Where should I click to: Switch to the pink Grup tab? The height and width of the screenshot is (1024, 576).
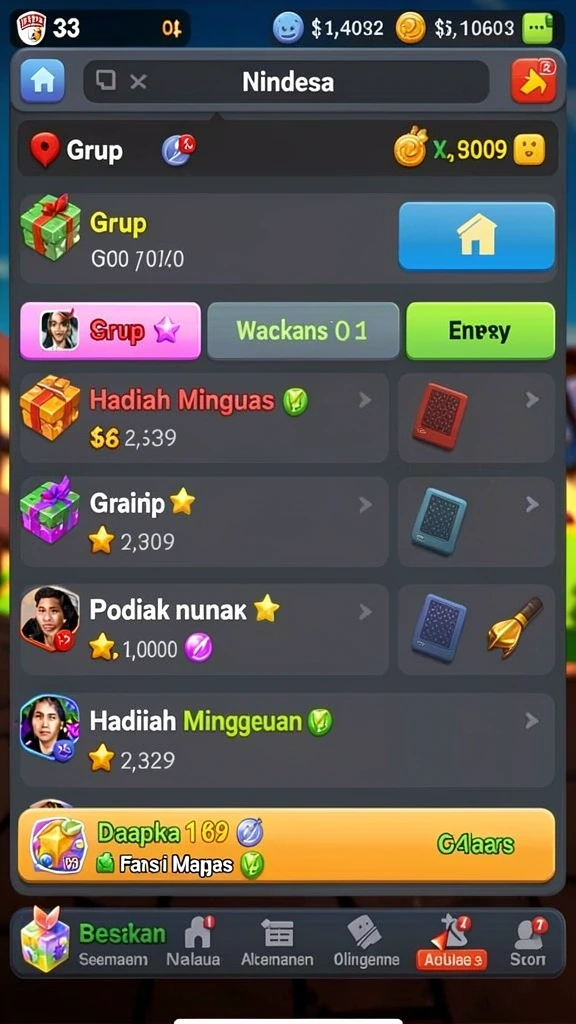click(x=110, y=331)
